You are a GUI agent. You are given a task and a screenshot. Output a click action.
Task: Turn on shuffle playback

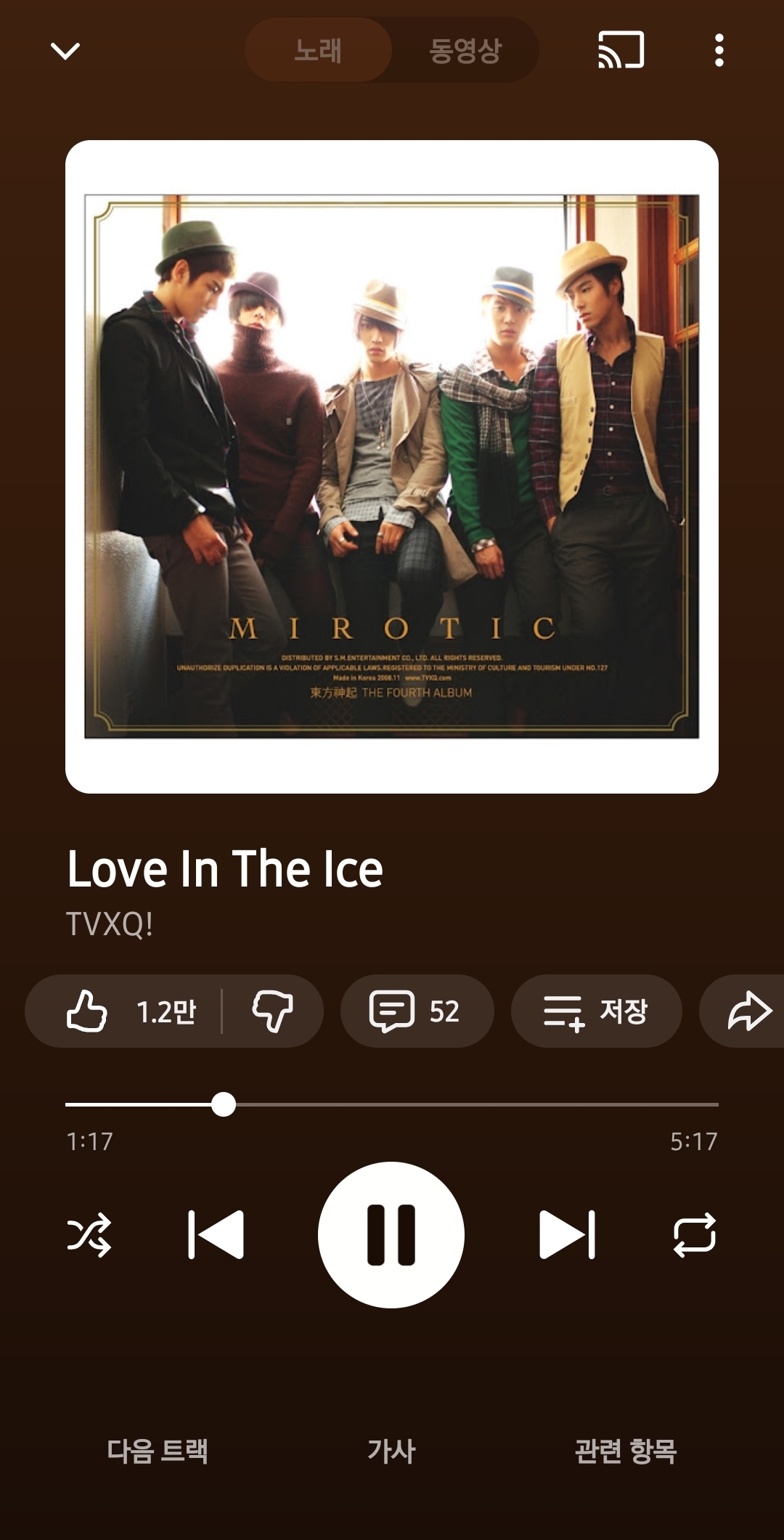[89, 1234]
